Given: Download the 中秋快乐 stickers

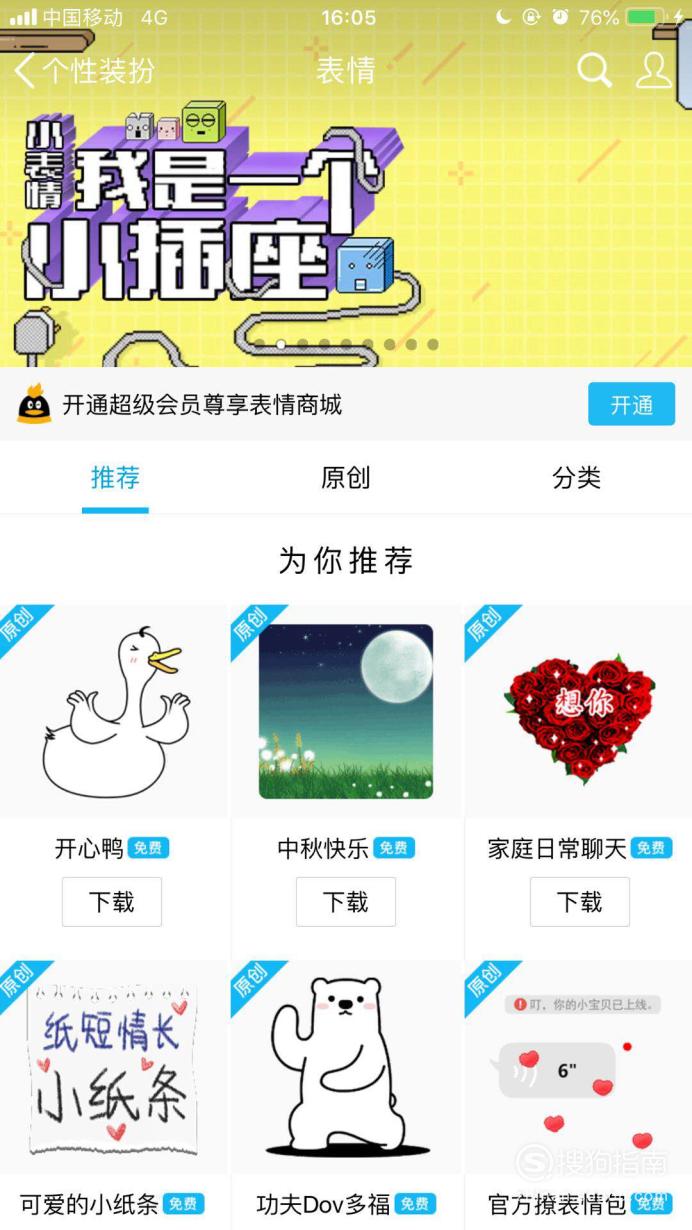Looking at the screenshot, I should pyautogui.click(x=346, y=902).
